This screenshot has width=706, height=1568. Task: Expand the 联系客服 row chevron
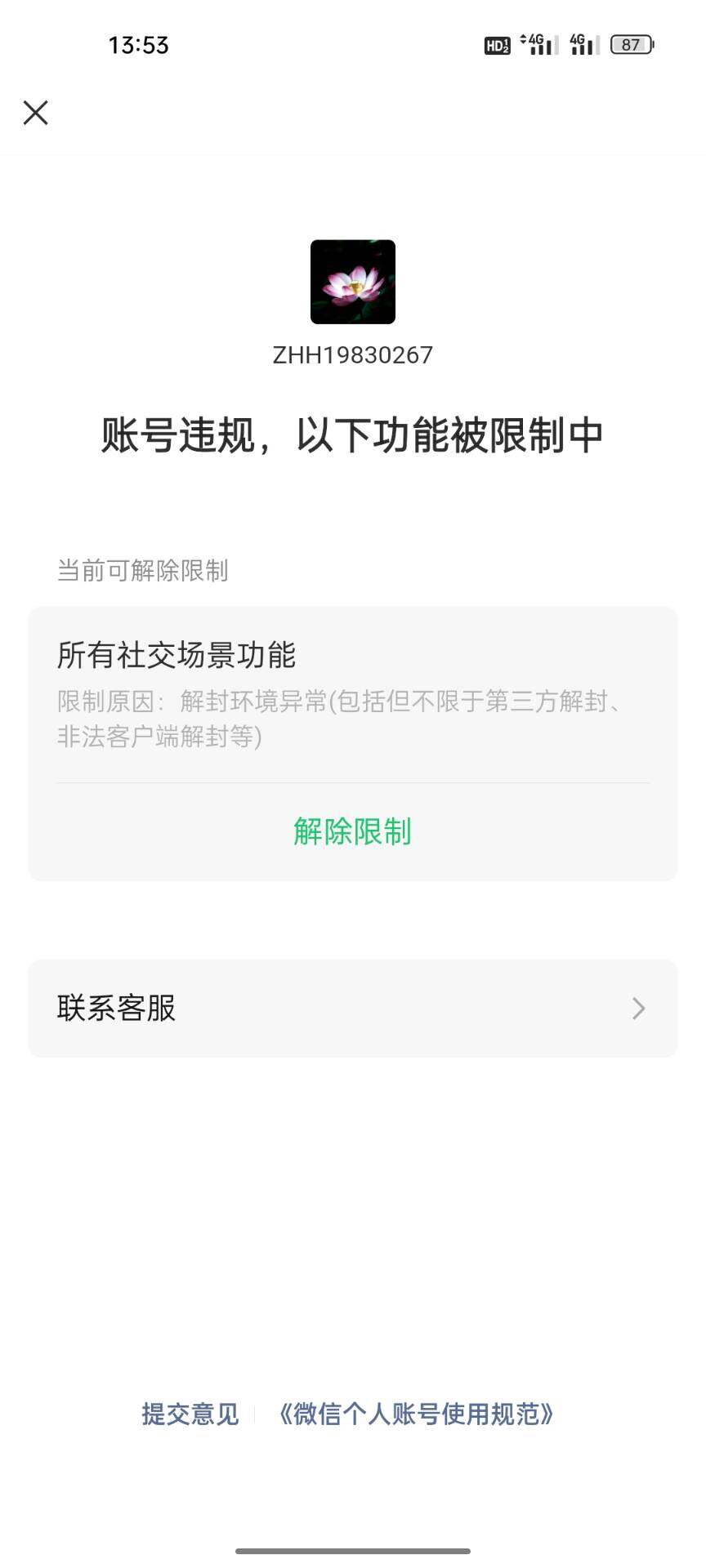[x=638, y=1009]
